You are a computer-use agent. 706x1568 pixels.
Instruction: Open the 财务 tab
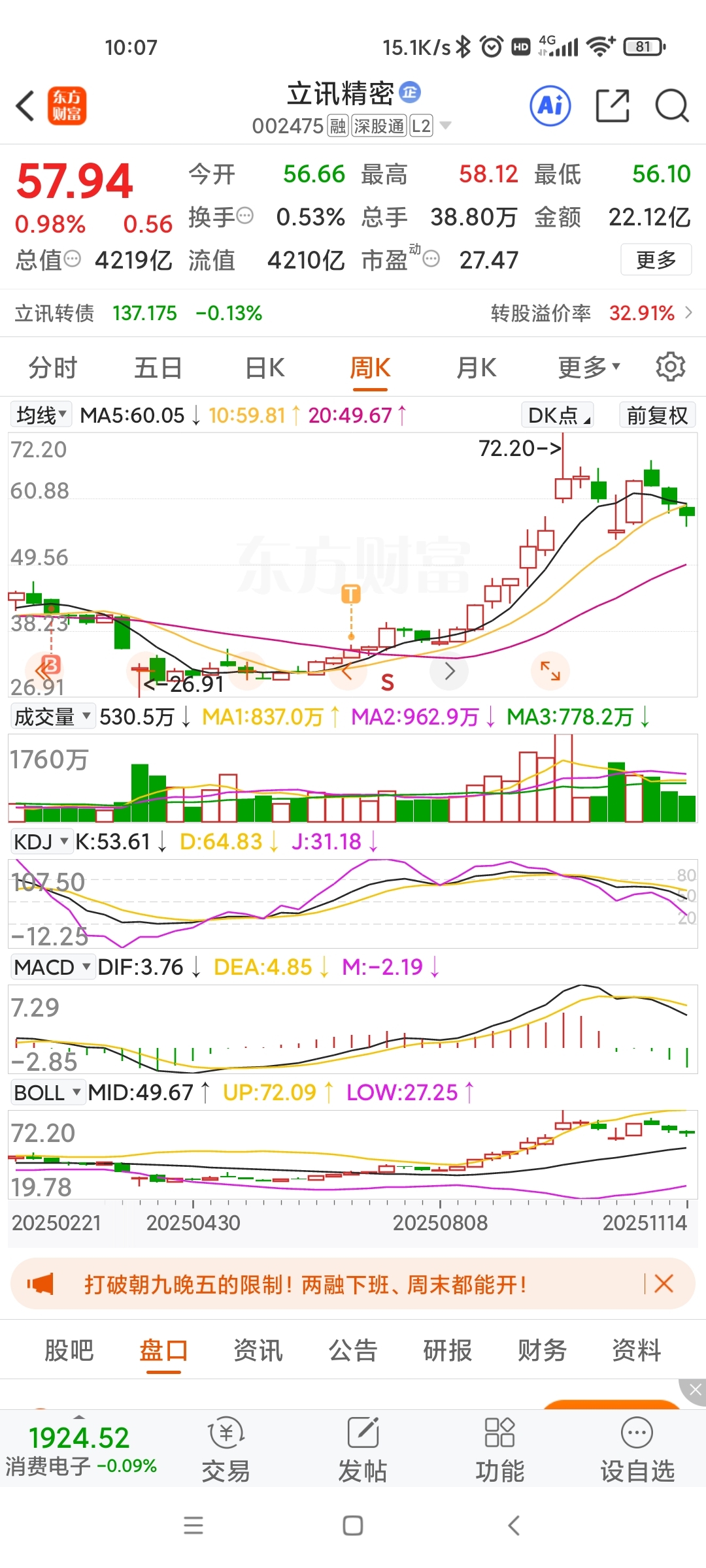tap(542, 1350)
